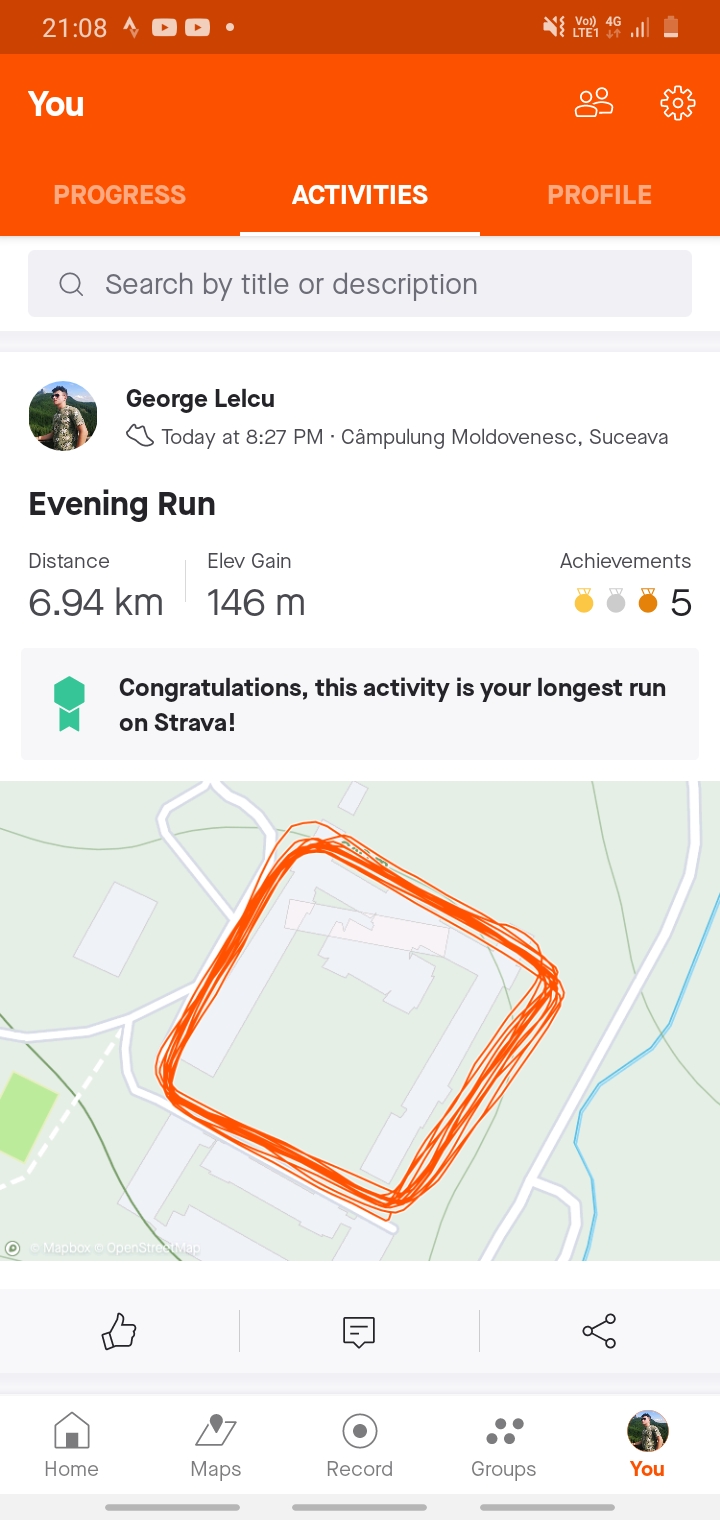Viewport: 720px width, 1520px height.
Task: Give kudos to the Evening Run
Action: coord(119,1331)
